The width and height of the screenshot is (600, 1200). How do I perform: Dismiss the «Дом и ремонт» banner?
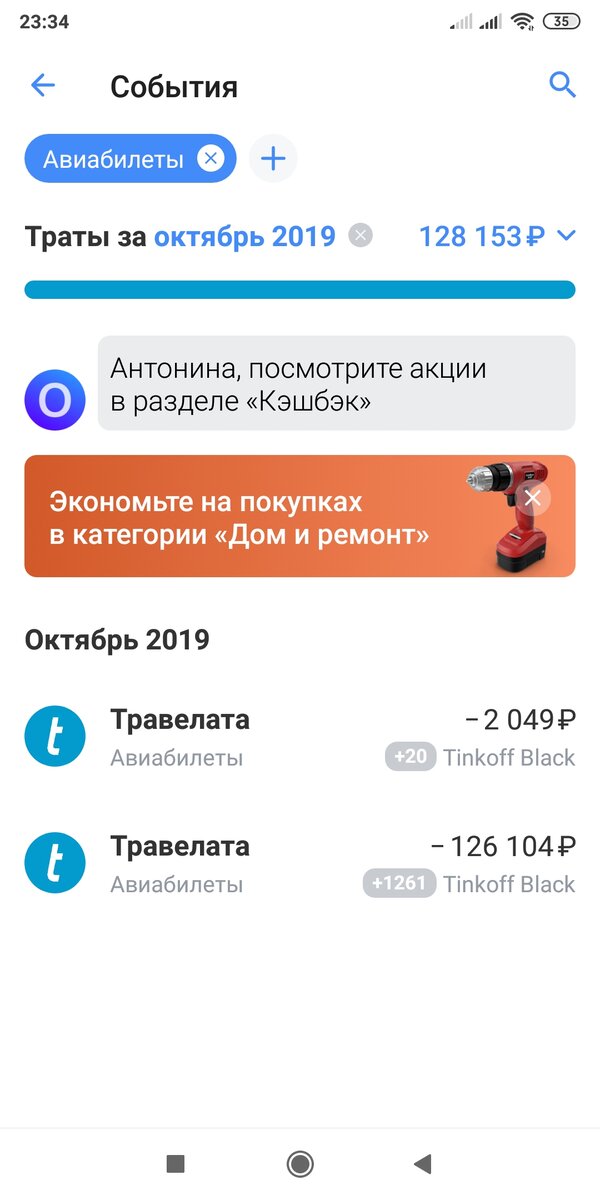coord(533,498)
